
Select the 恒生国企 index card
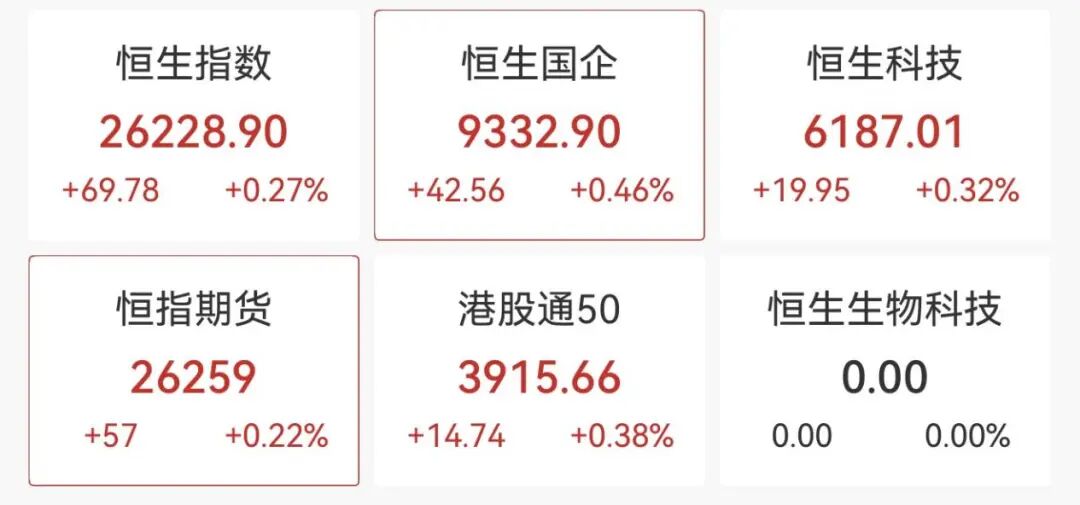(539, 126)
